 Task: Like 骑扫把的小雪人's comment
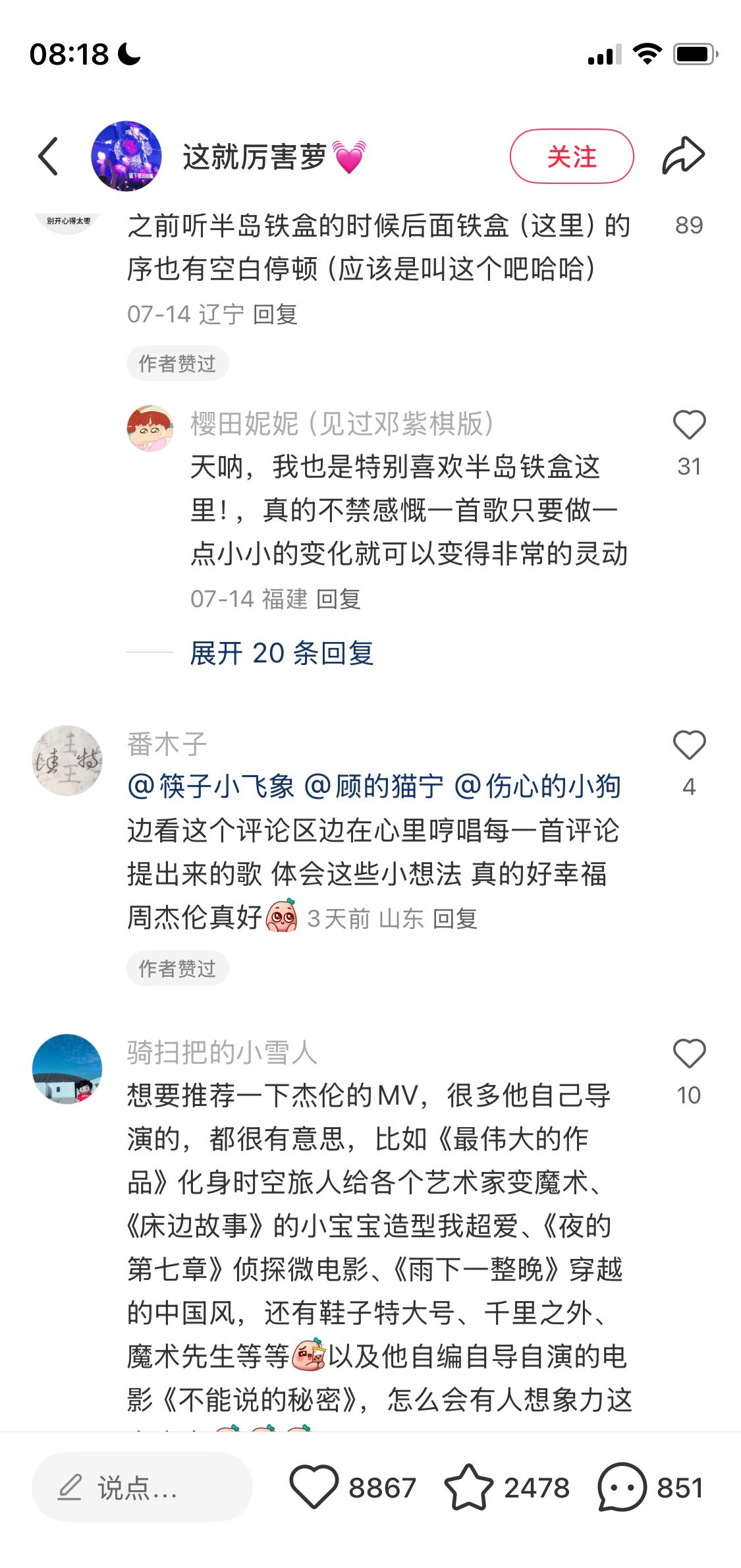689,1053
